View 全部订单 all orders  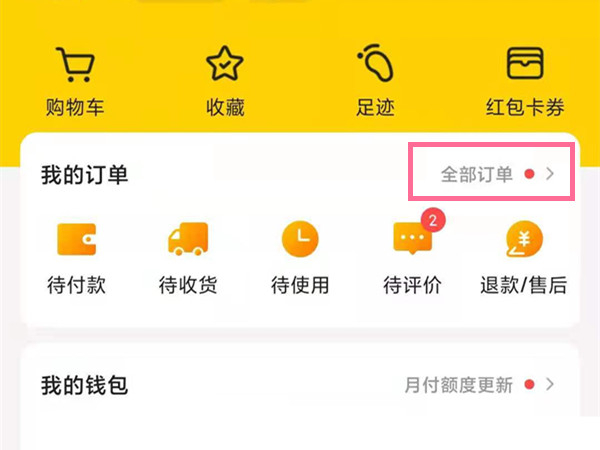[497, 174]
